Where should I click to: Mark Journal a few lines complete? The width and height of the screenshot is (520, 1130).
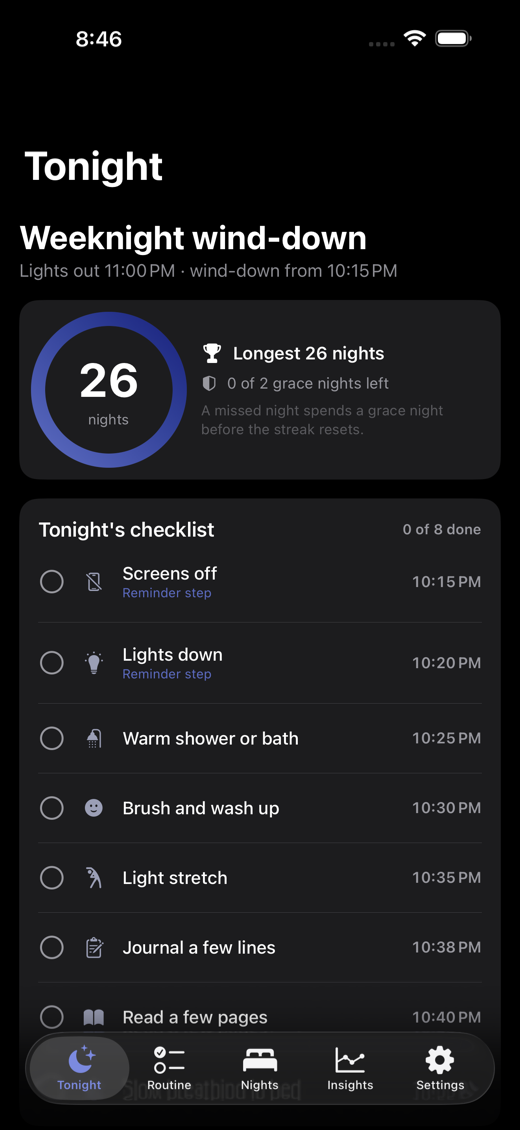point(51,948)
